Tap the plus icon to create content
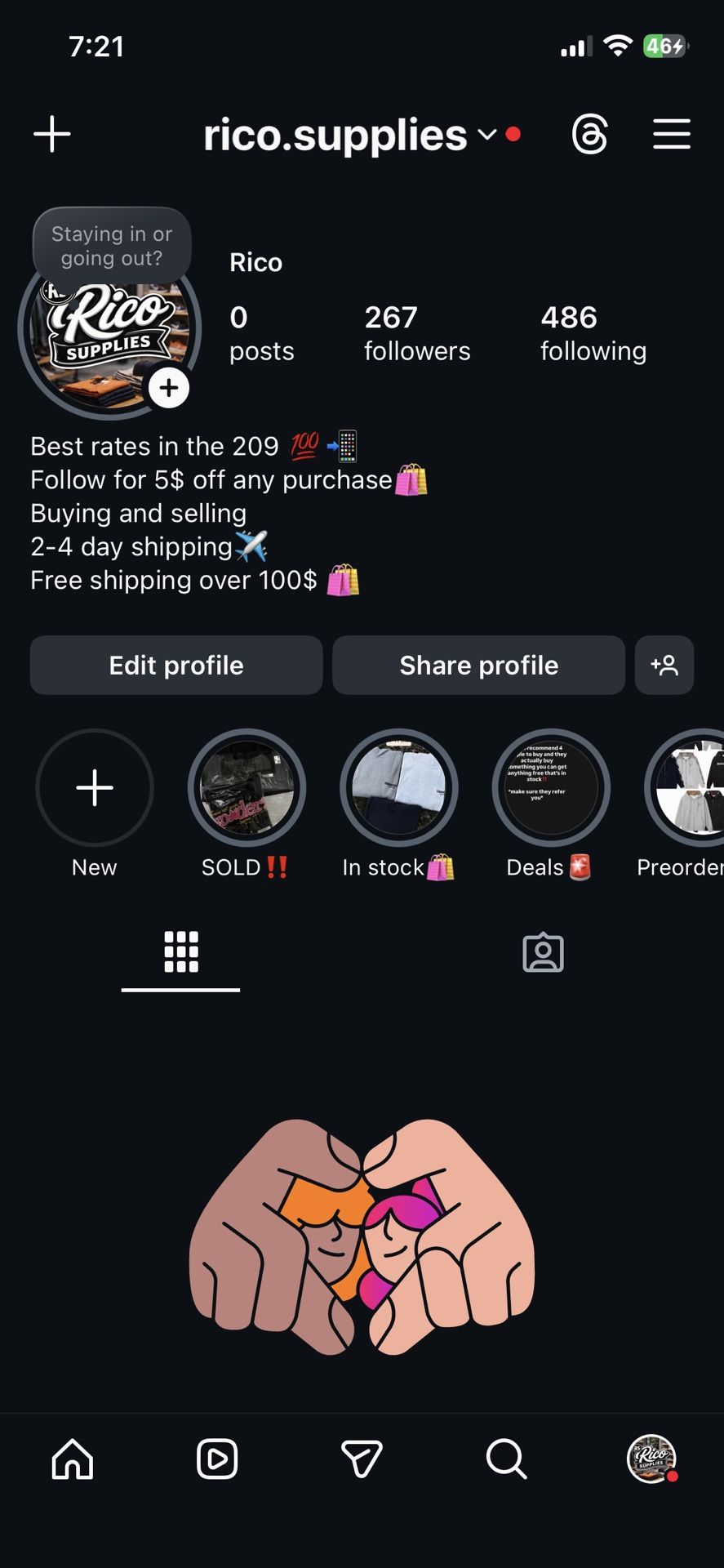The height and width of the screenshot is (1568, 724). click(x=52, y=134)
